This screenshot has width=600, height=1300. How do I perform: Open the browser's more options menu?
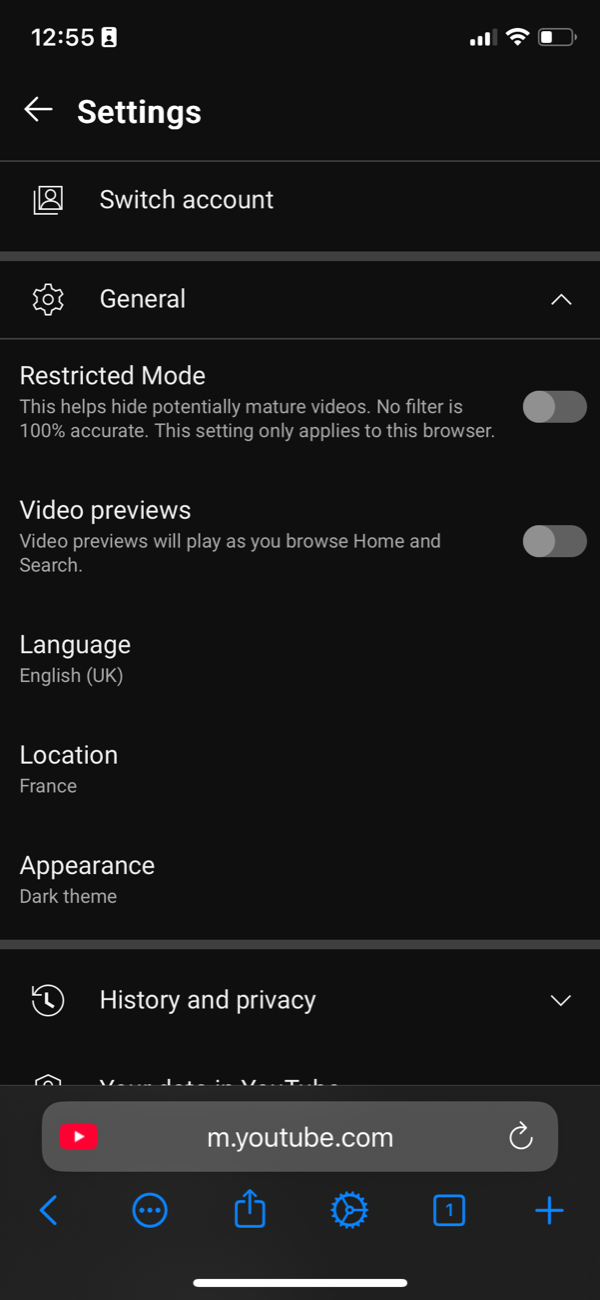pyautogui.click(x=150, y=1211)
